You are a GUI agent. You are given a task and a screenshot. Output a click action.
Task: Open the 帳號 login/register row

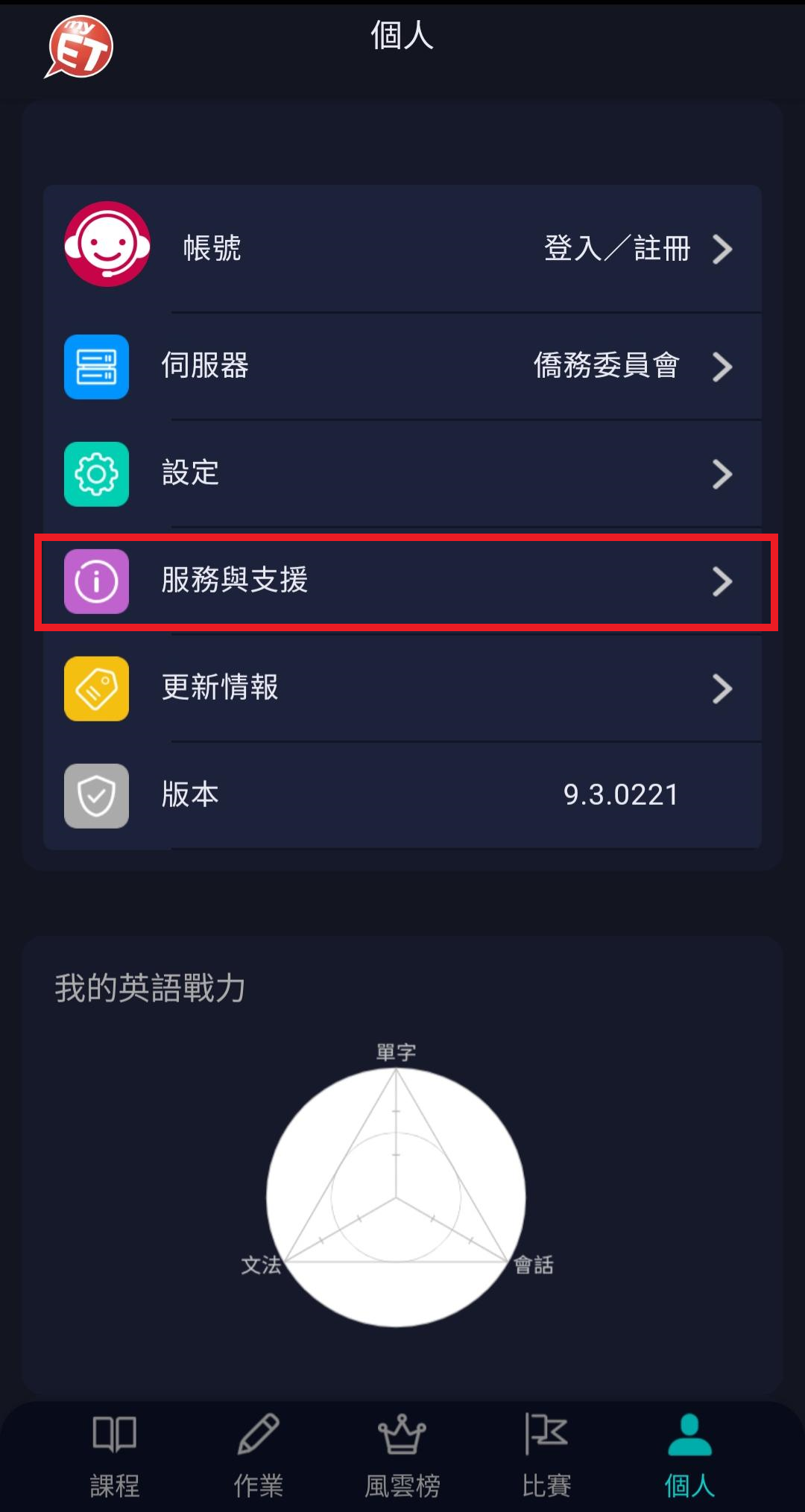click(x=402, y=248)
